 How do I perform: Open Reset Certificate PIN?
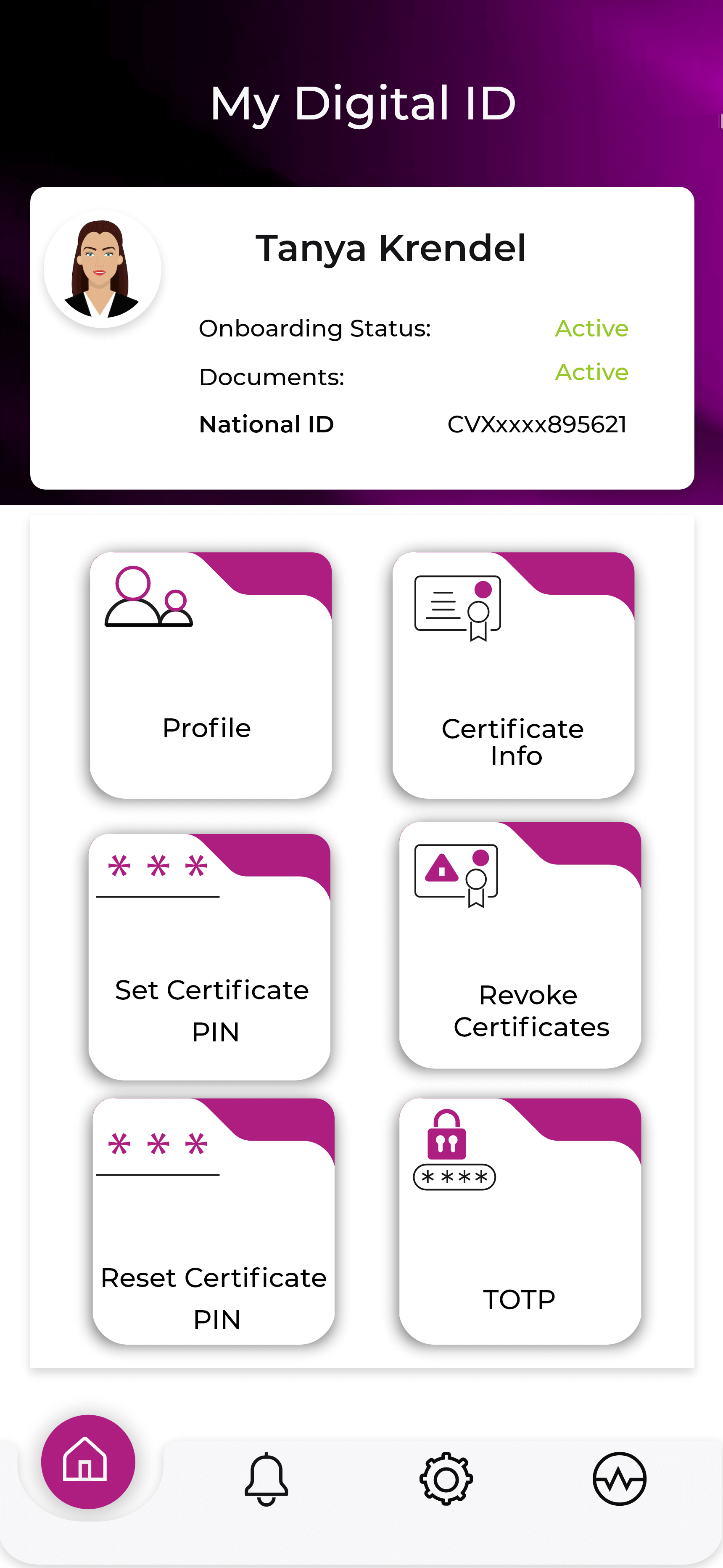pos(213,1221)
